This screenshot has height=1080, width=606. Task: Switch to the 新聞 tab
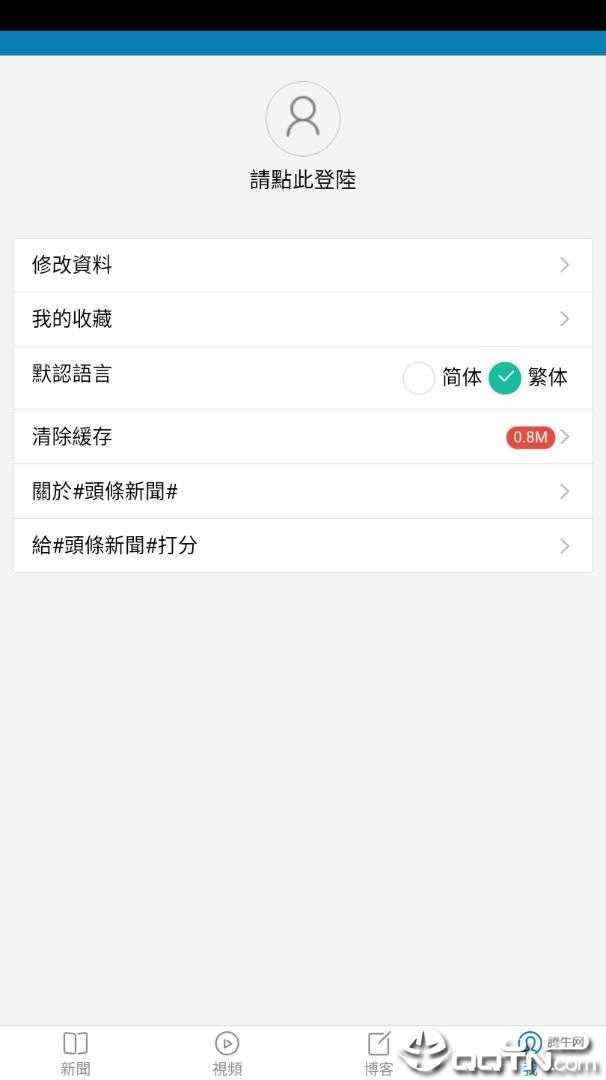[x=75, y=1053]
